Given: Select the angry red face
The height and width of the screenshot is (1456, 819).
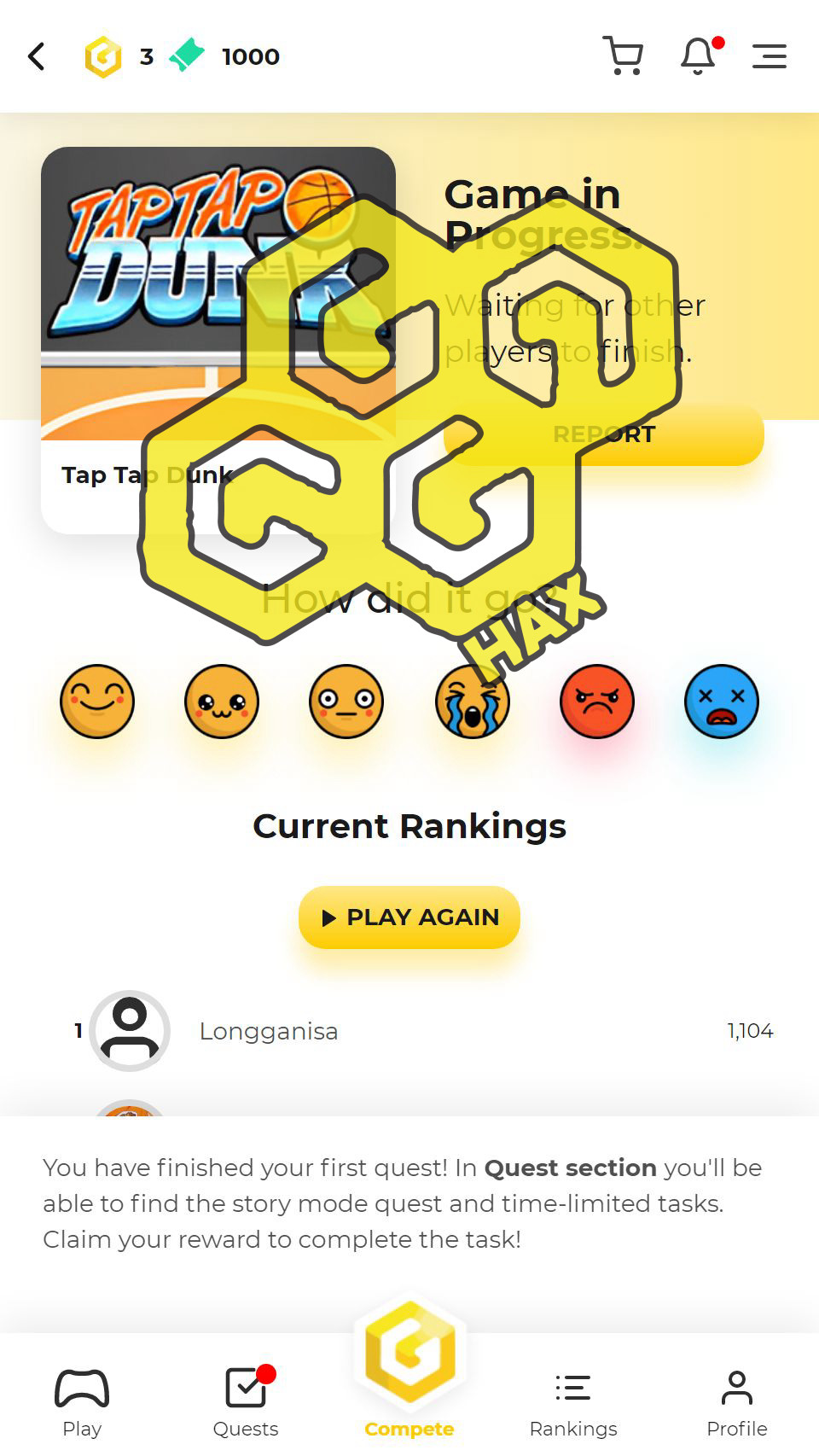Looking at the screenshot, I should 597,702.
